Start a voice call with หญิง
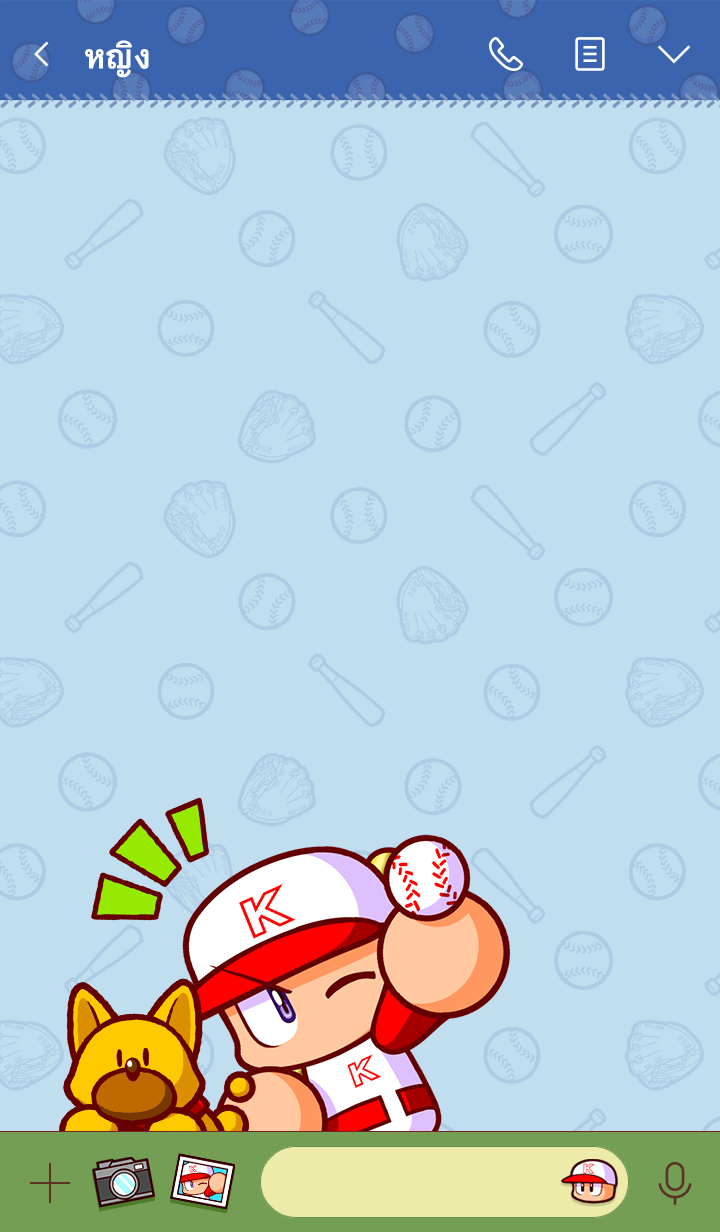This screenshot has height=1232, width=720. pyautogui.click(x=505, y=55)
